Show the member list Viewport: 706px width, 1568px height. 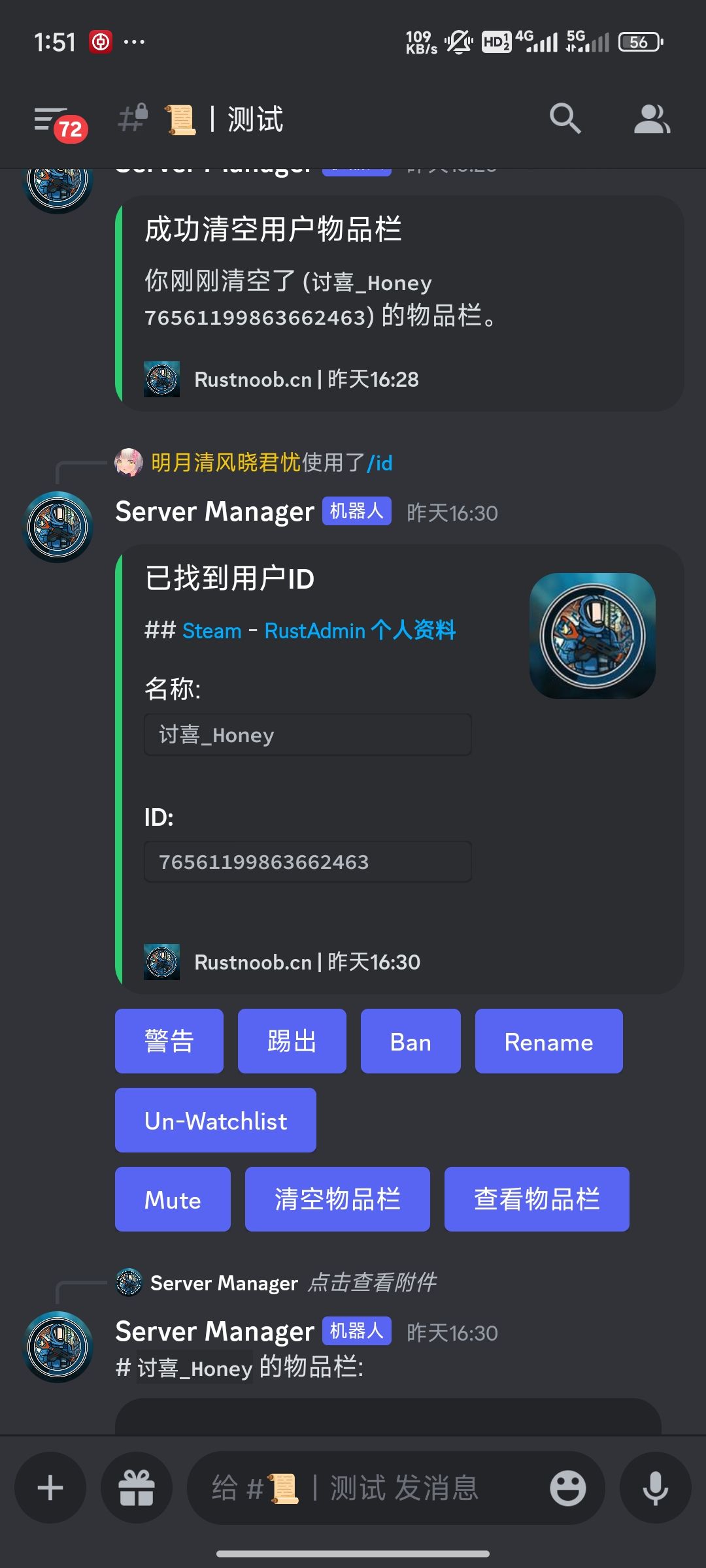[x=651, y=120]
